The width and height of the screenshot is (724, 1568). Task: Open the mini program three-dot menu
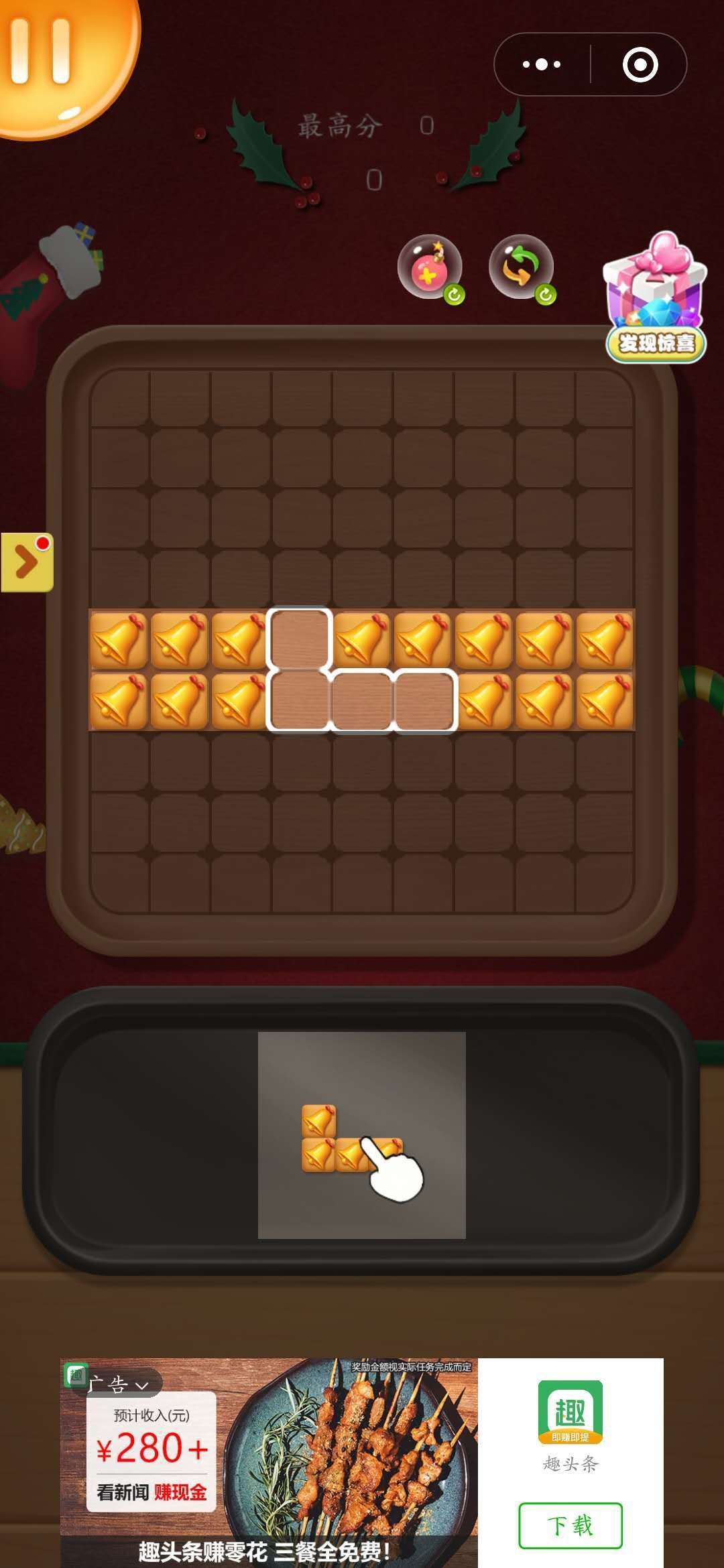pos(542,64)
